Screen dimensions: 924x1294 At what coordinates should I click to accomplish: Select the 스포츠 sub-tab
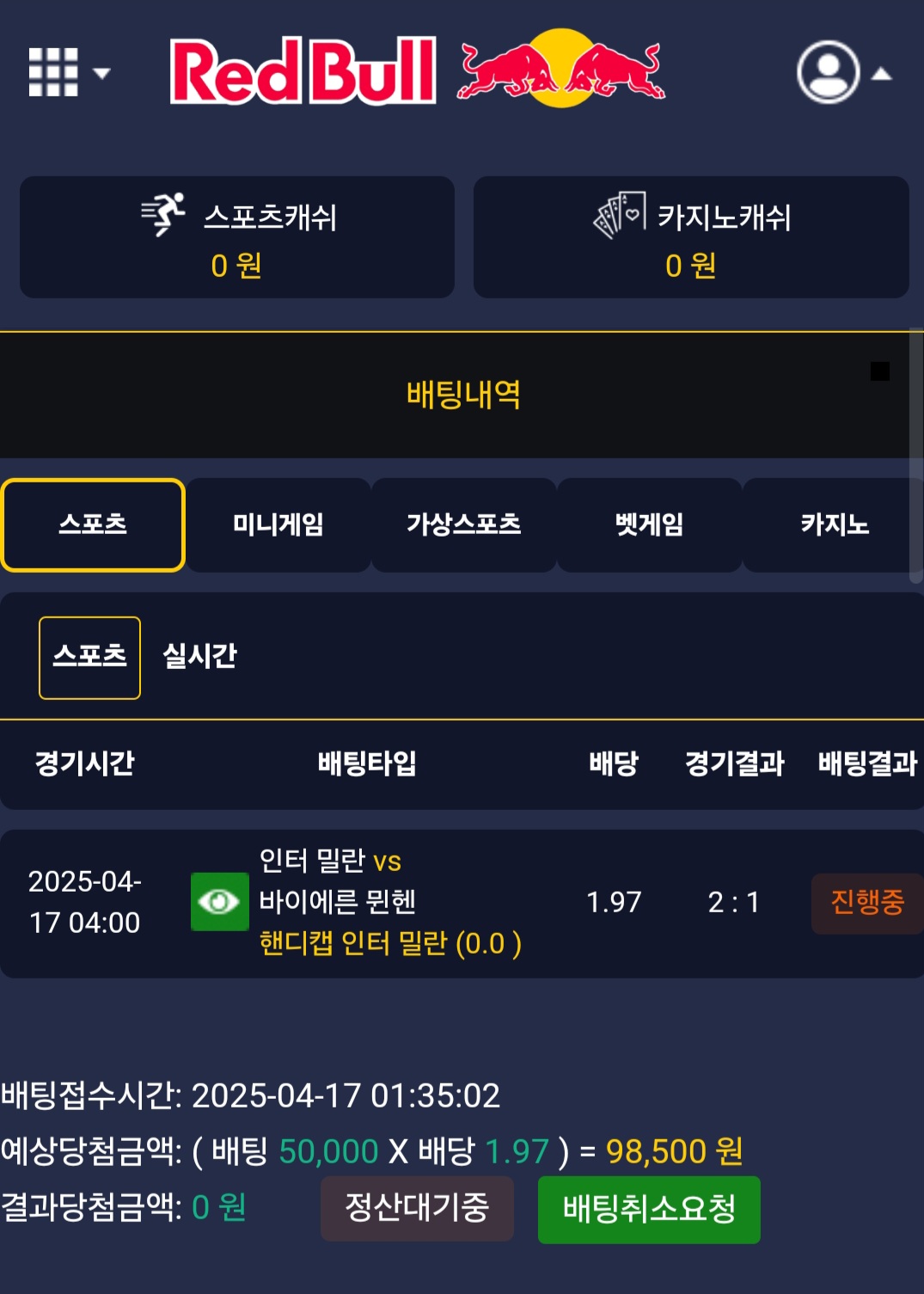click(x=89, y=658)
